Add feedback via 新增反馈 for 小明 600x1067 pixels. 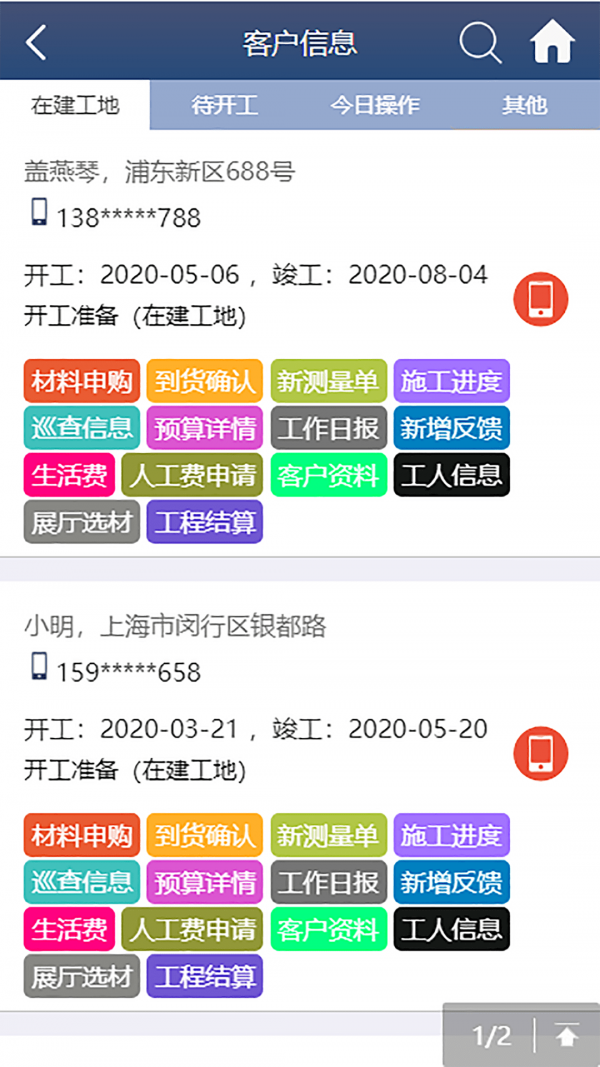452,882
